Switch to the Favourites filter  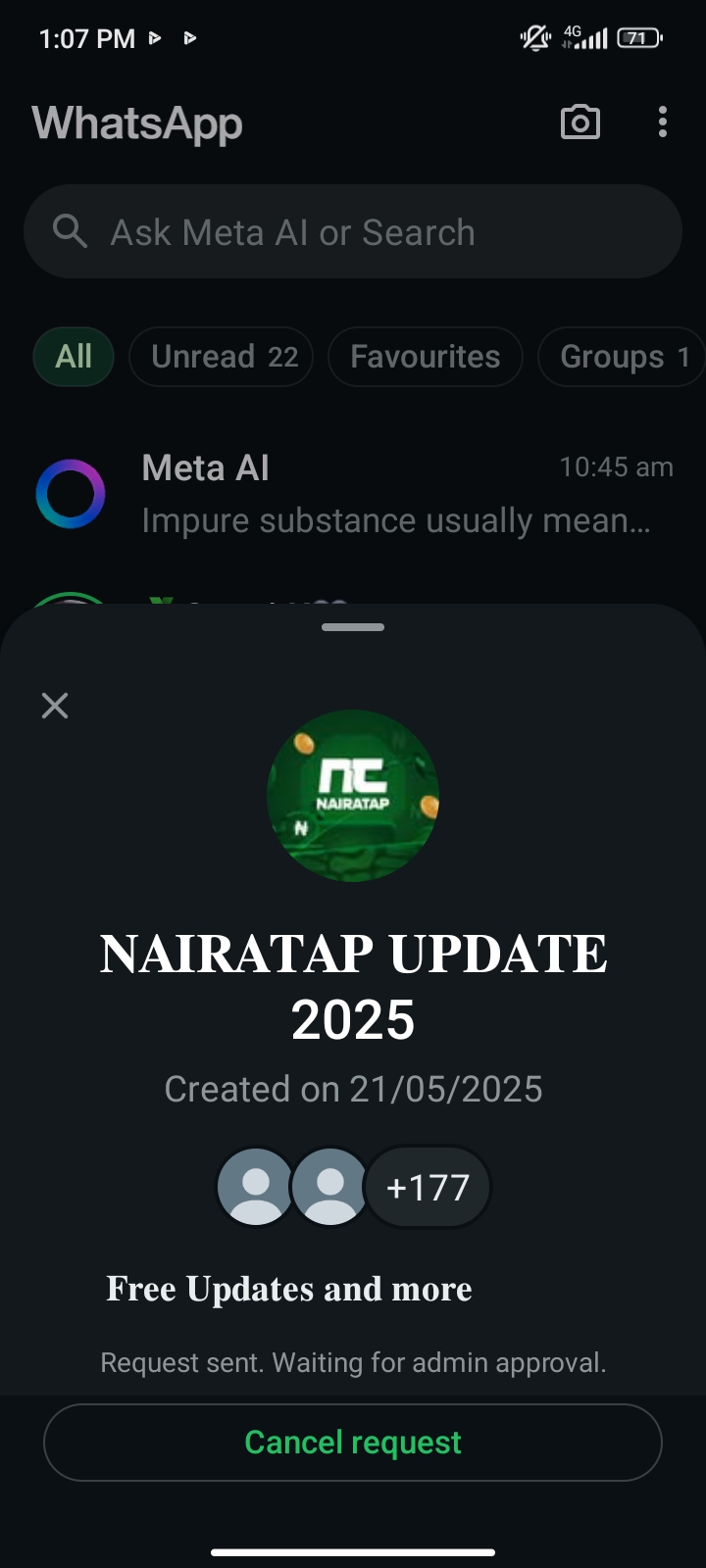(x=425, y=357)
